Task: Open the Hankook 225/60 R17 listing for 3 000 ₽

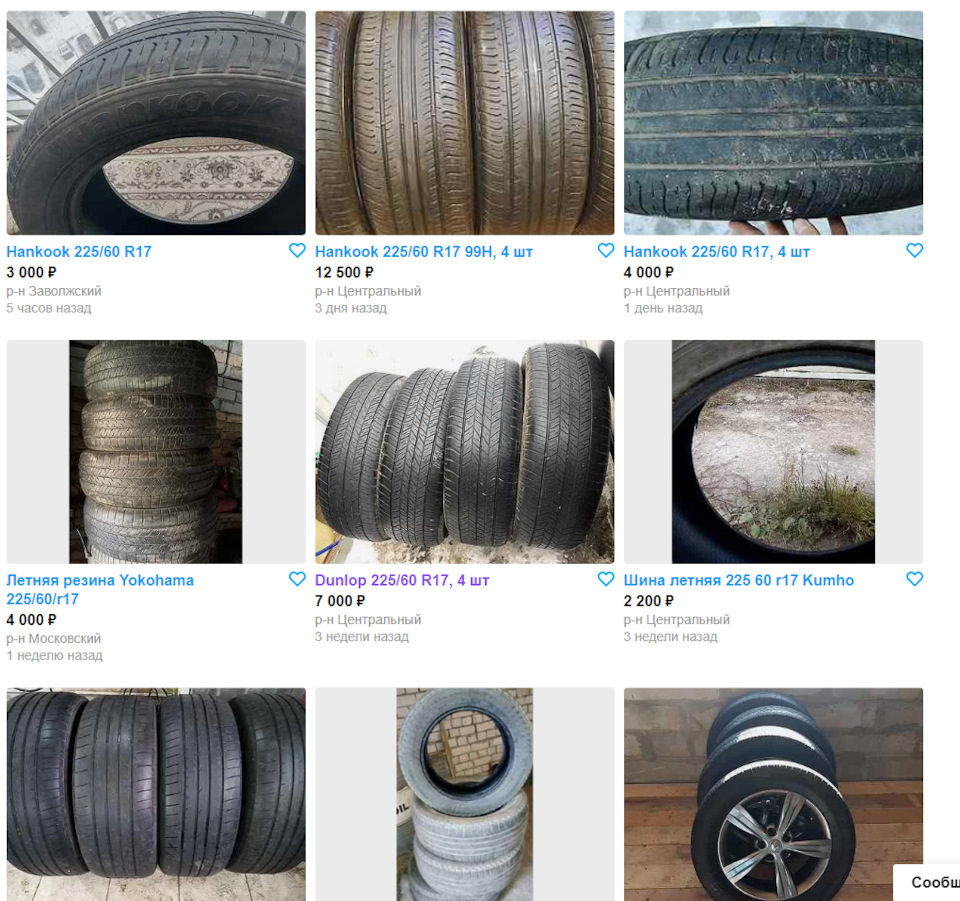Action: pos(79,252)
